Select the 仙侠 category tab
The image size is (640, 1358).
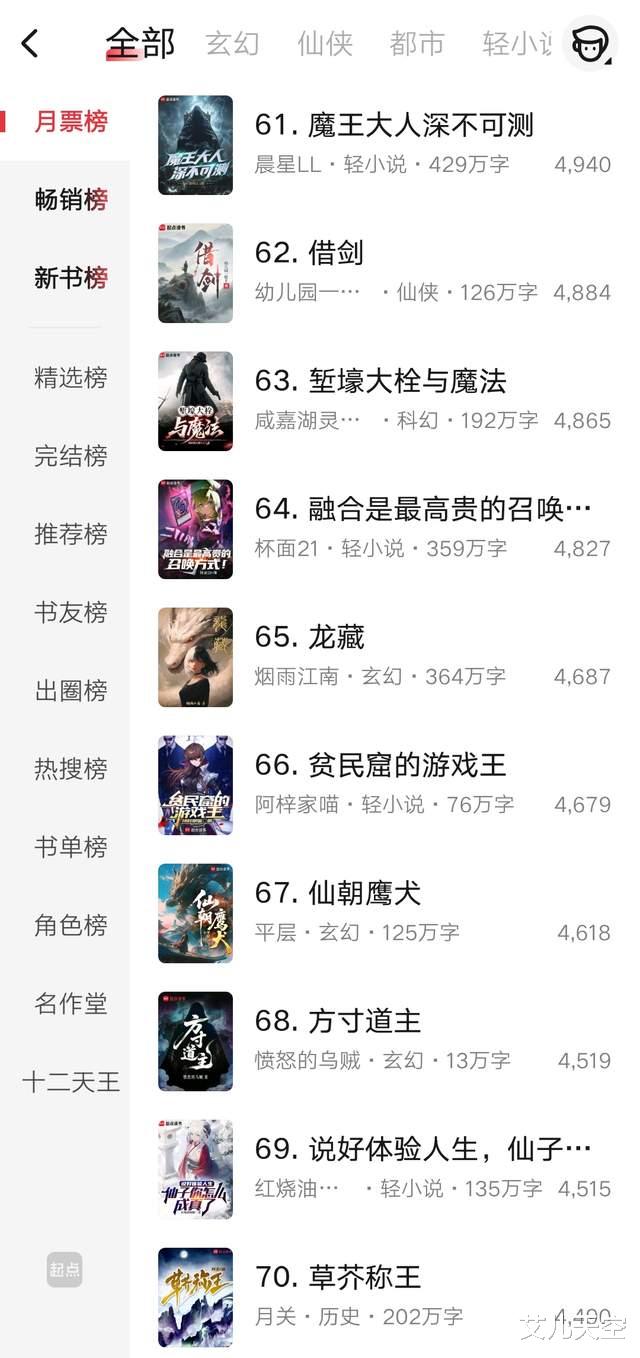coord(324,44)
